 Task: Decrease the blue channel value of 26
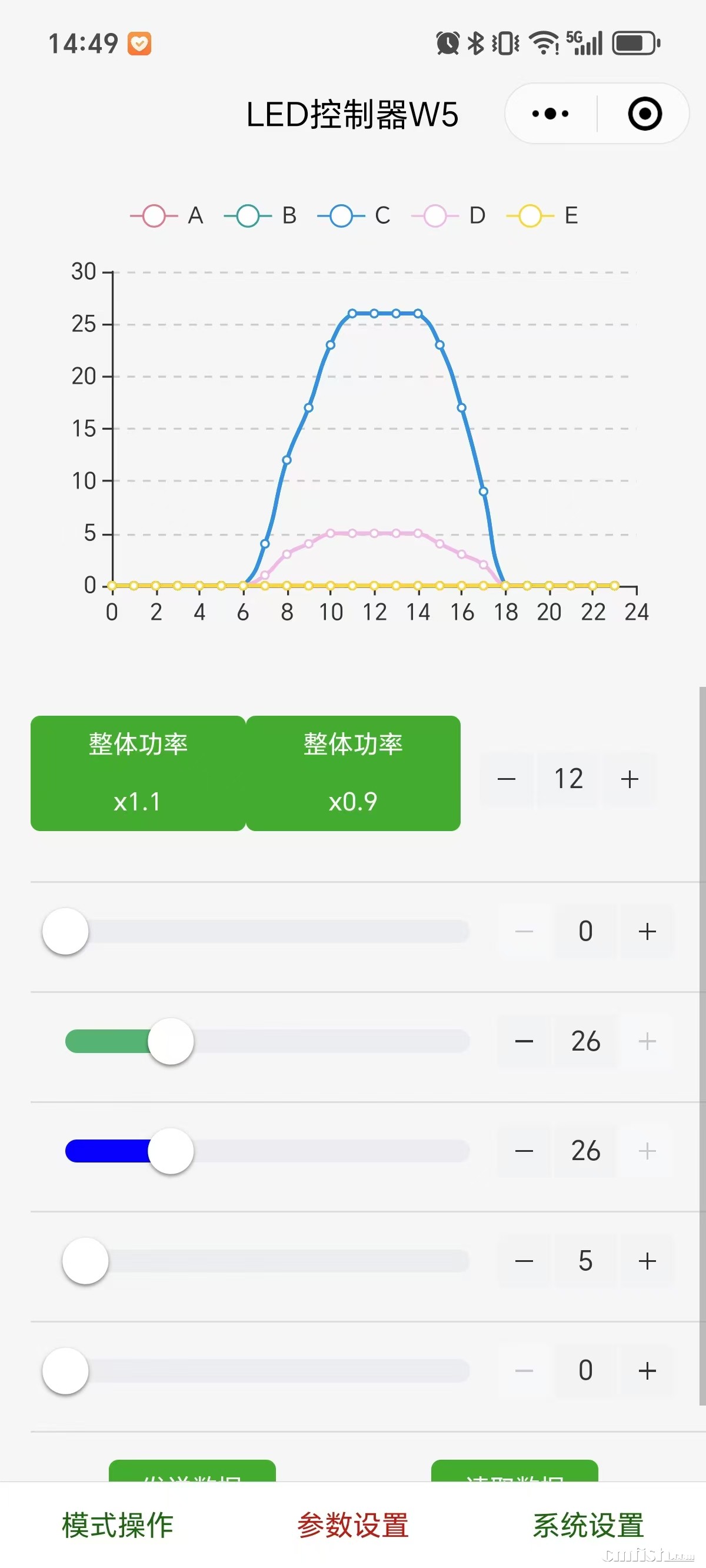tap(524, 1151)
